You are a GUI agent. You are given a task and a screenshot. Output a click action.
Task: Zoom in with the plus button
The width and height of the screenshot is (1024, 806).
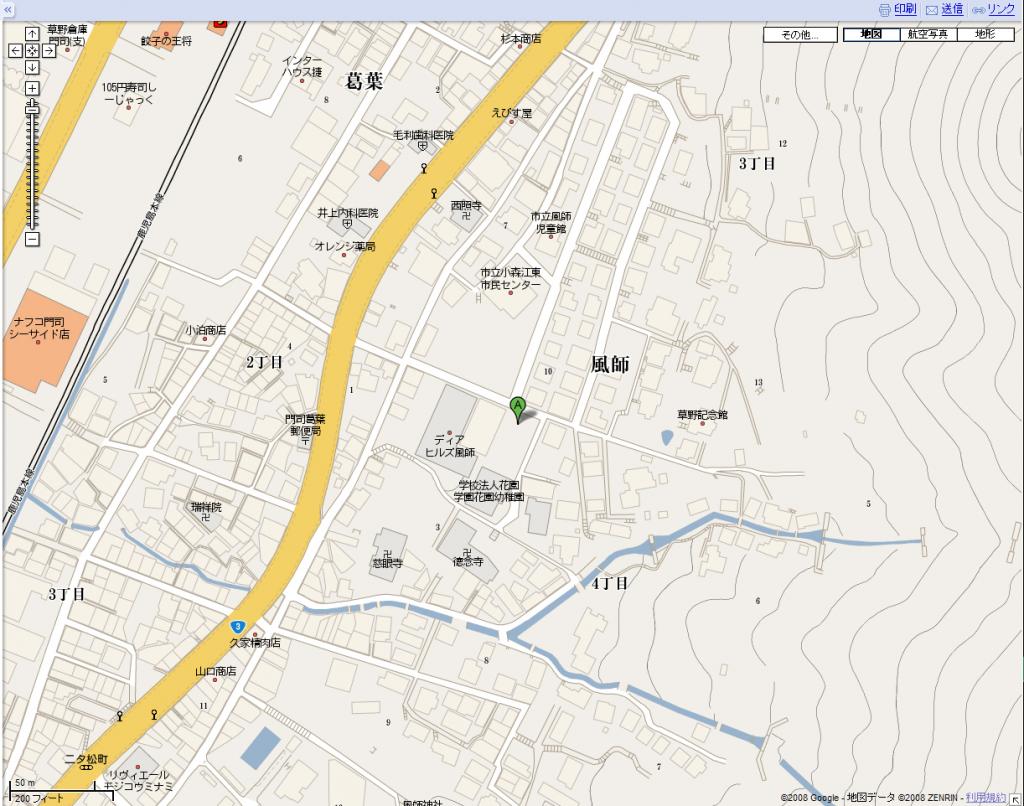[x=32, y=88]
